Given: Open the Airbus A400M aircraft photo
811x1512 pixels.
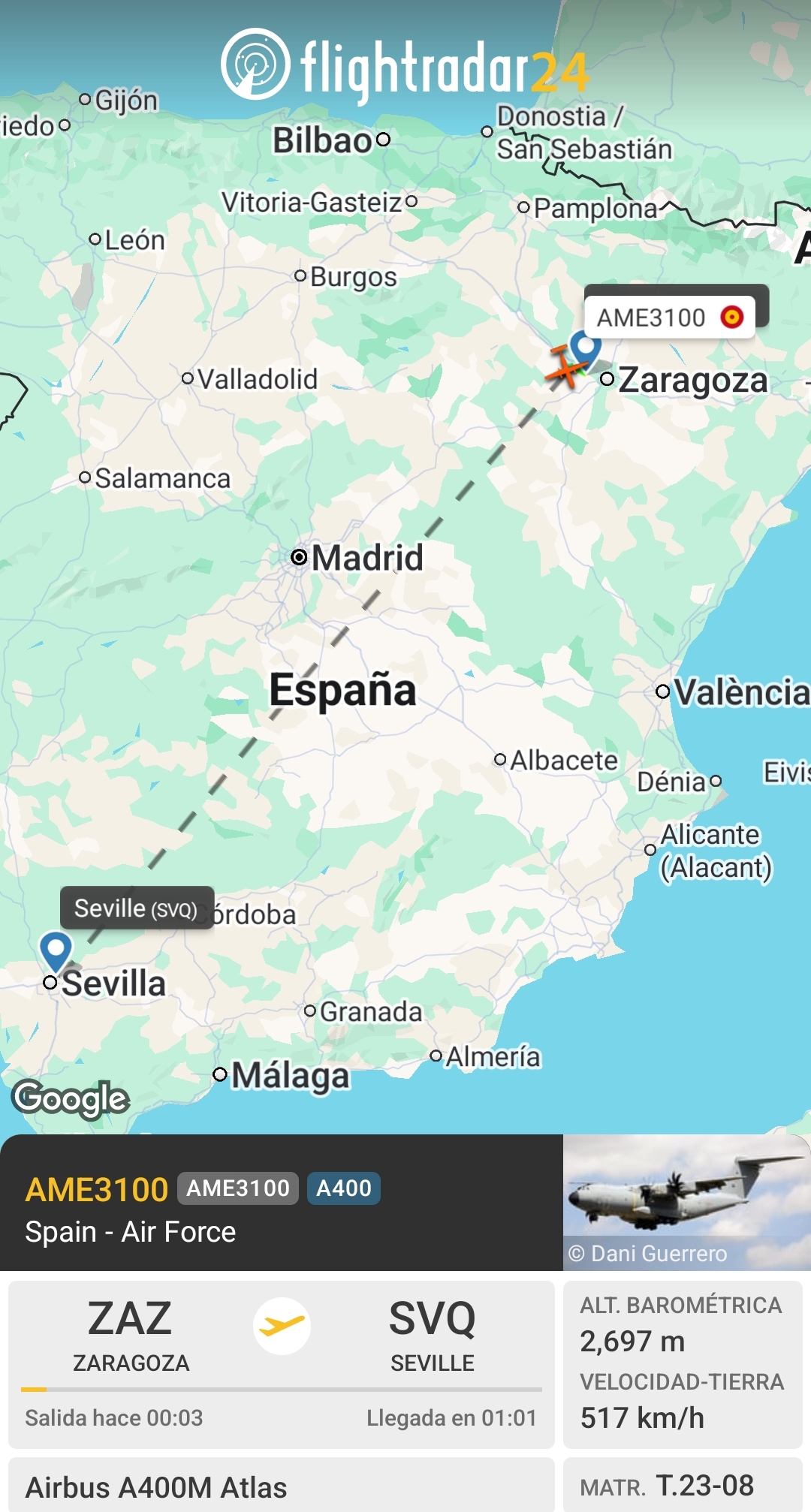Looking at the screenshot, I should tap(686, 1202).
